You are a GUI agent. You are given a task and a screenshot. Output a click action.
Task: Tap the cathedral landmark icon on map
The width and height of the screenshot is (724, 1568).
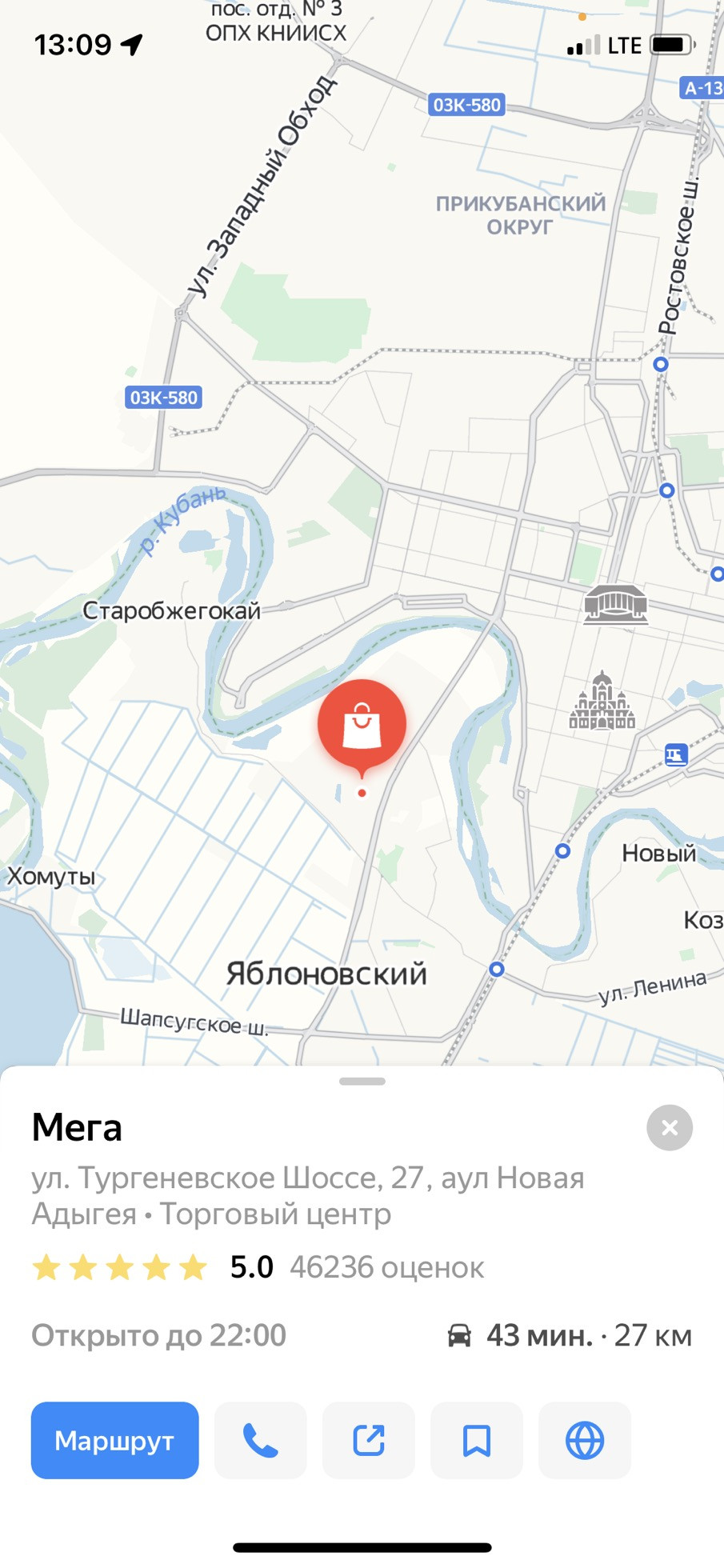602,702
